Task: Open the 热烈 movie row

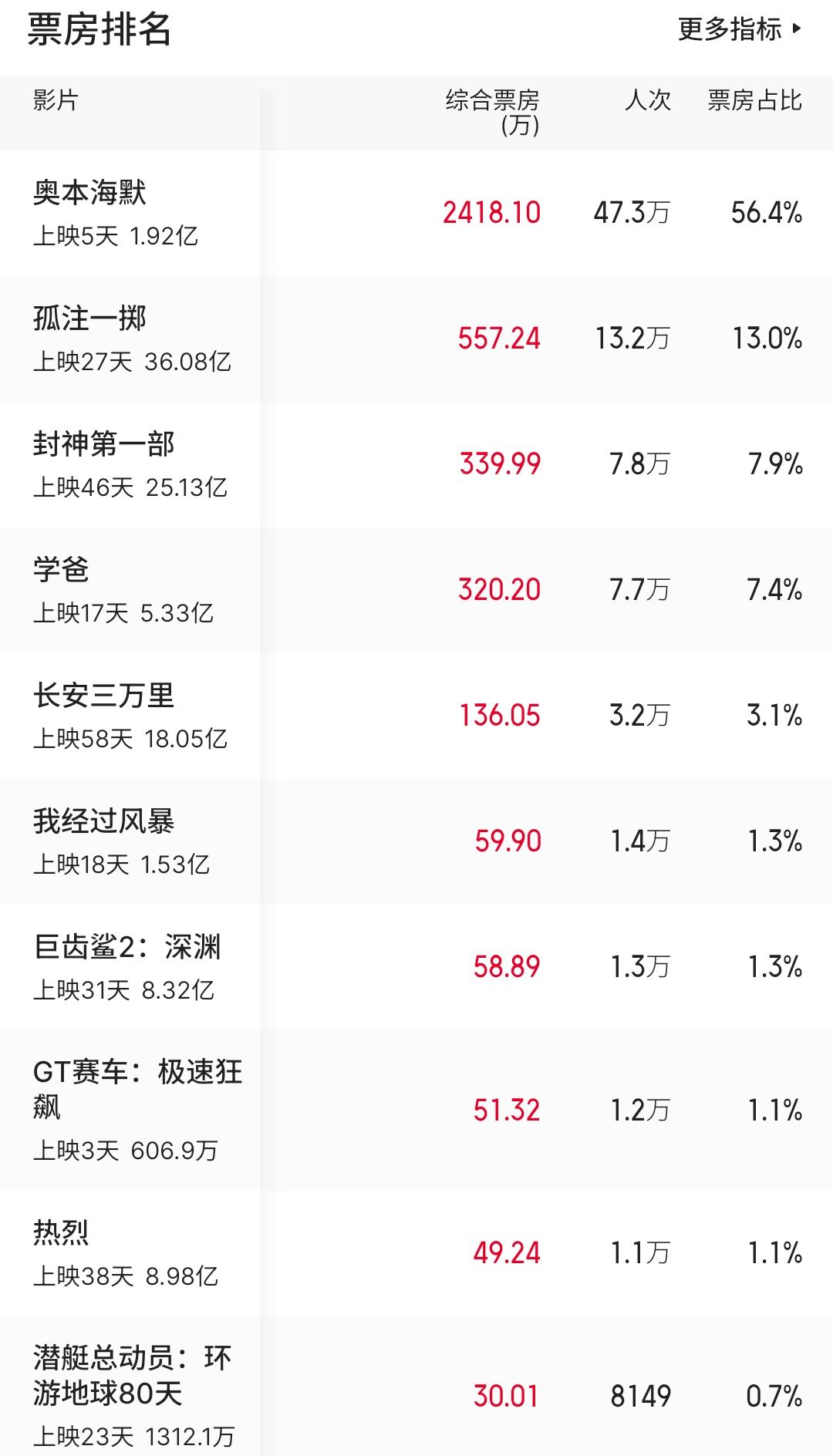Action: tap(416, 1253)
